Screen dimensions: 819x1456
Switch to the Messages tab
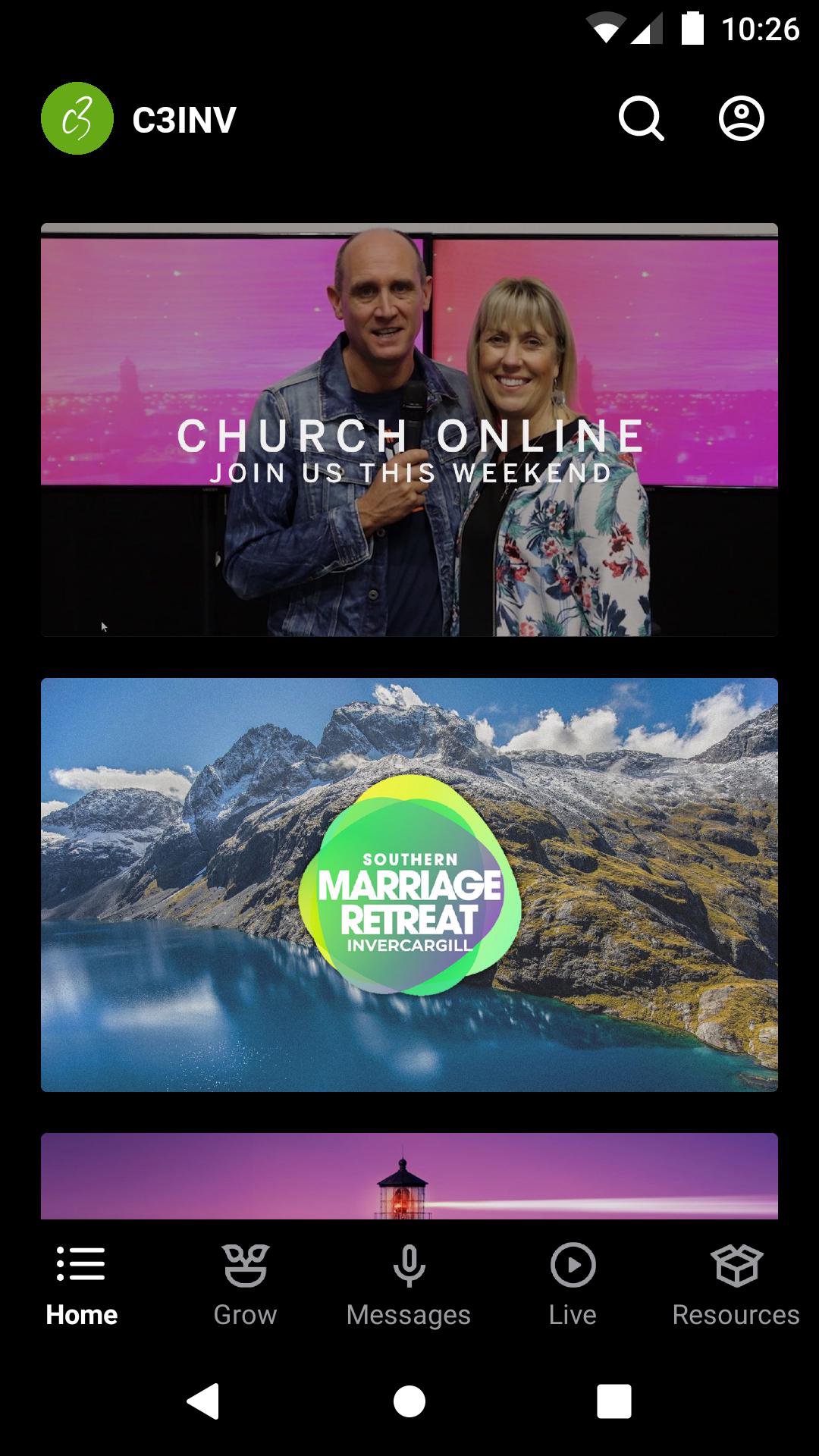click(409, 1285)
